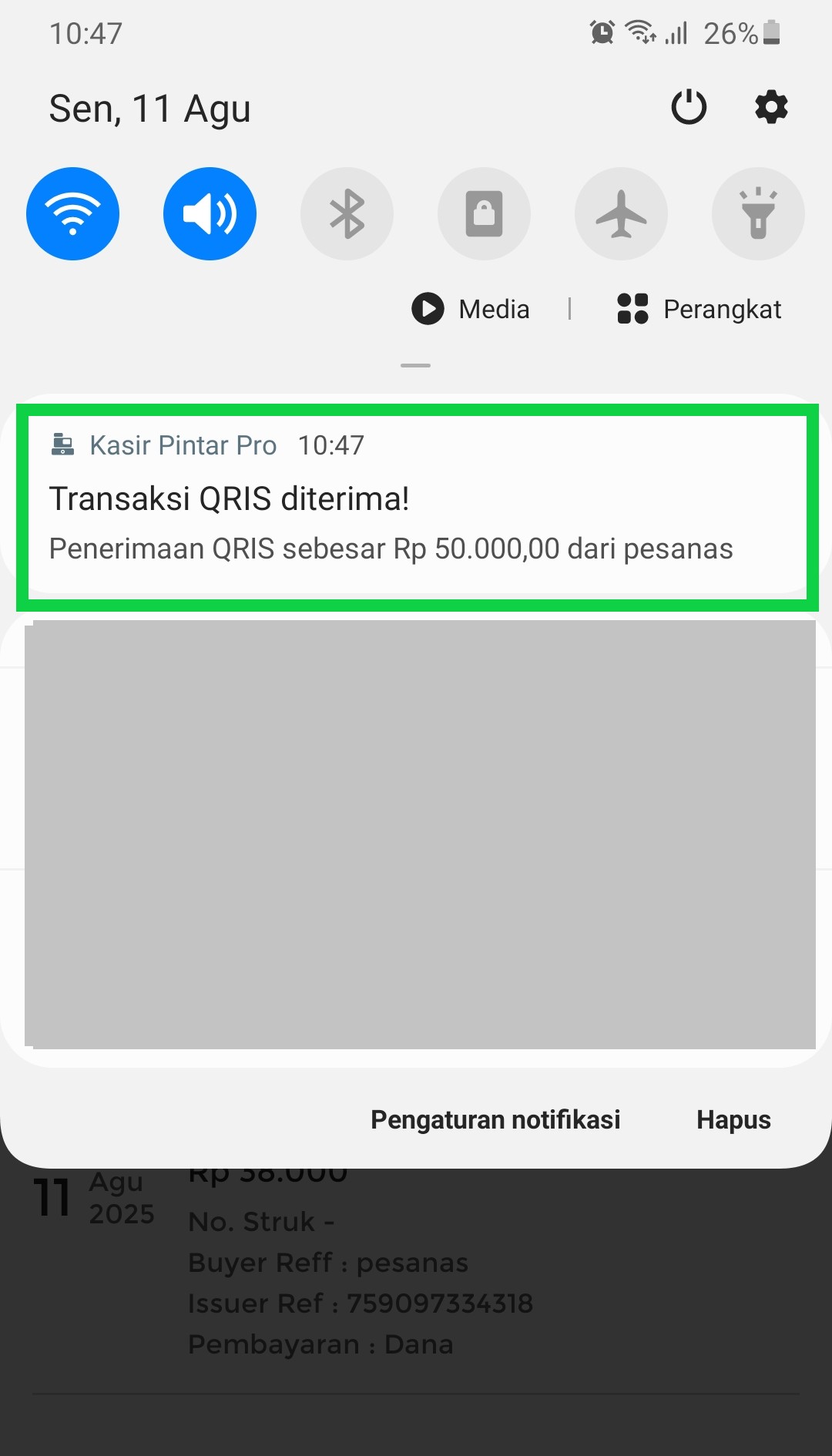Viewport: 832px width, 1456px height.
Task: Enable airplane mode
Action: (621, 213)
